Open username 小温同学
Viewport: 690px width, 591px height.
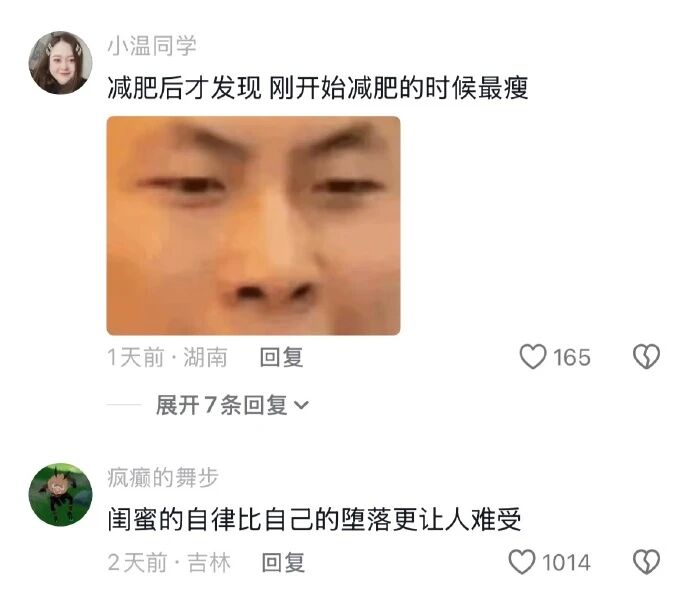[152, 45]
